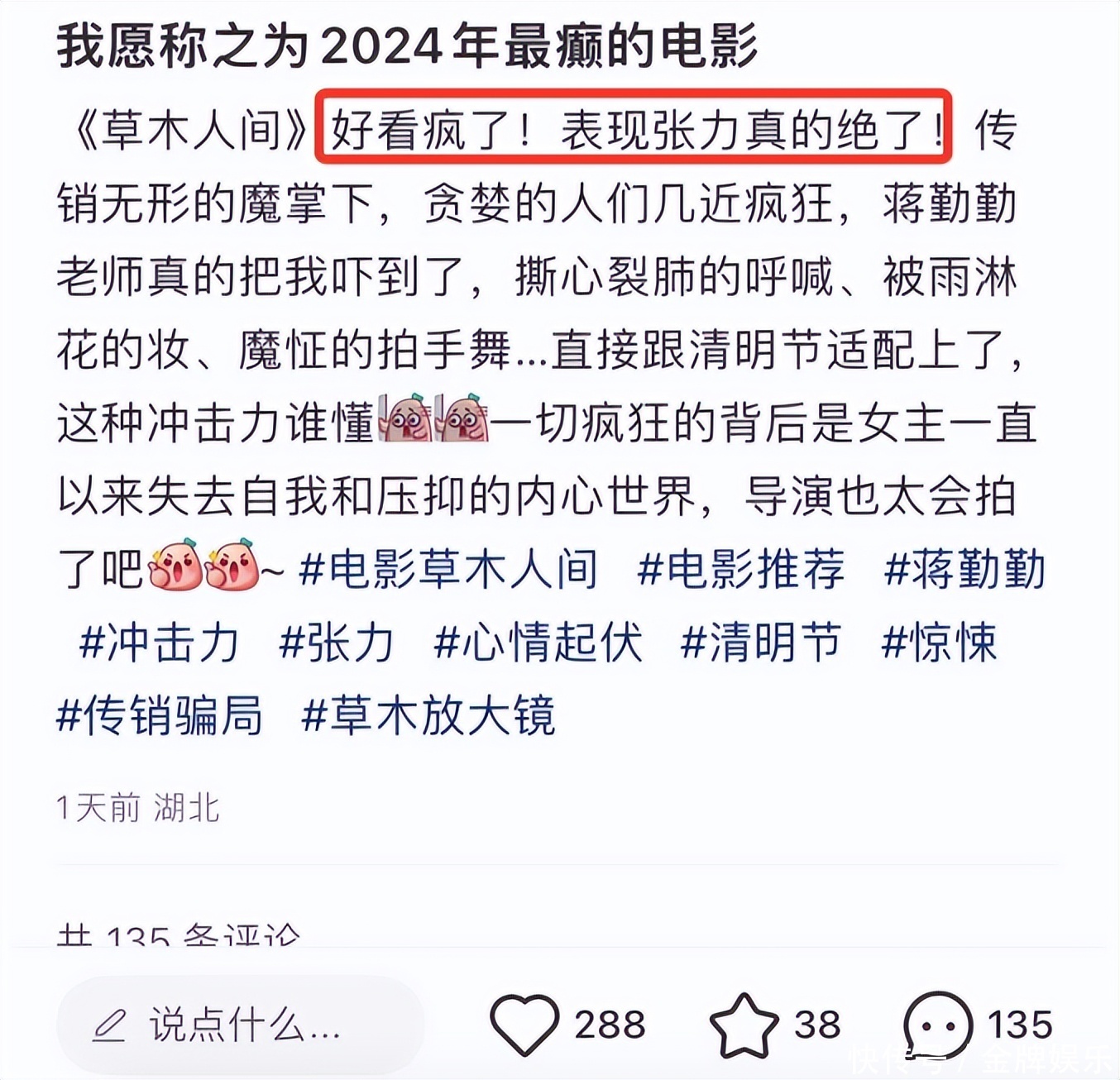Screen dimensions: 1120x1080
Task: Save the post using the star icon
Action: coord(743,1025)
